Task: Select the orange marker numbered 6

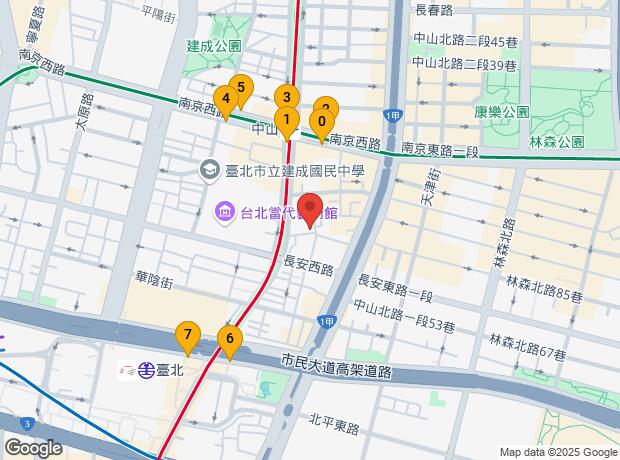Action: click(x=230, y=339)
